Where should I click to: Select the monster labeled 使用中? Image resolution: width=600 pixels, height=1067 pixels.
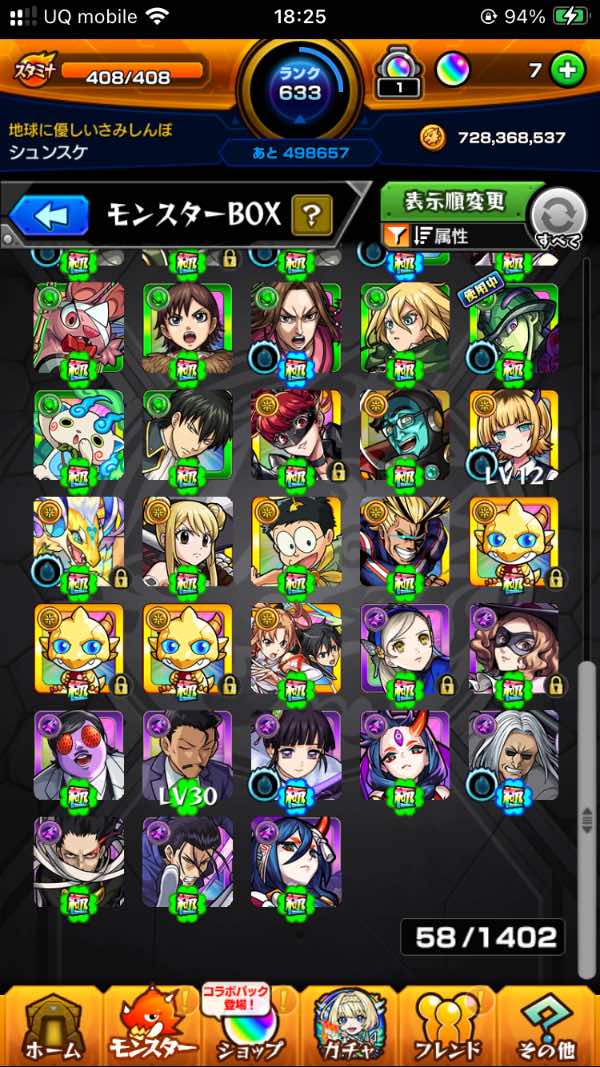click(514, 329)
